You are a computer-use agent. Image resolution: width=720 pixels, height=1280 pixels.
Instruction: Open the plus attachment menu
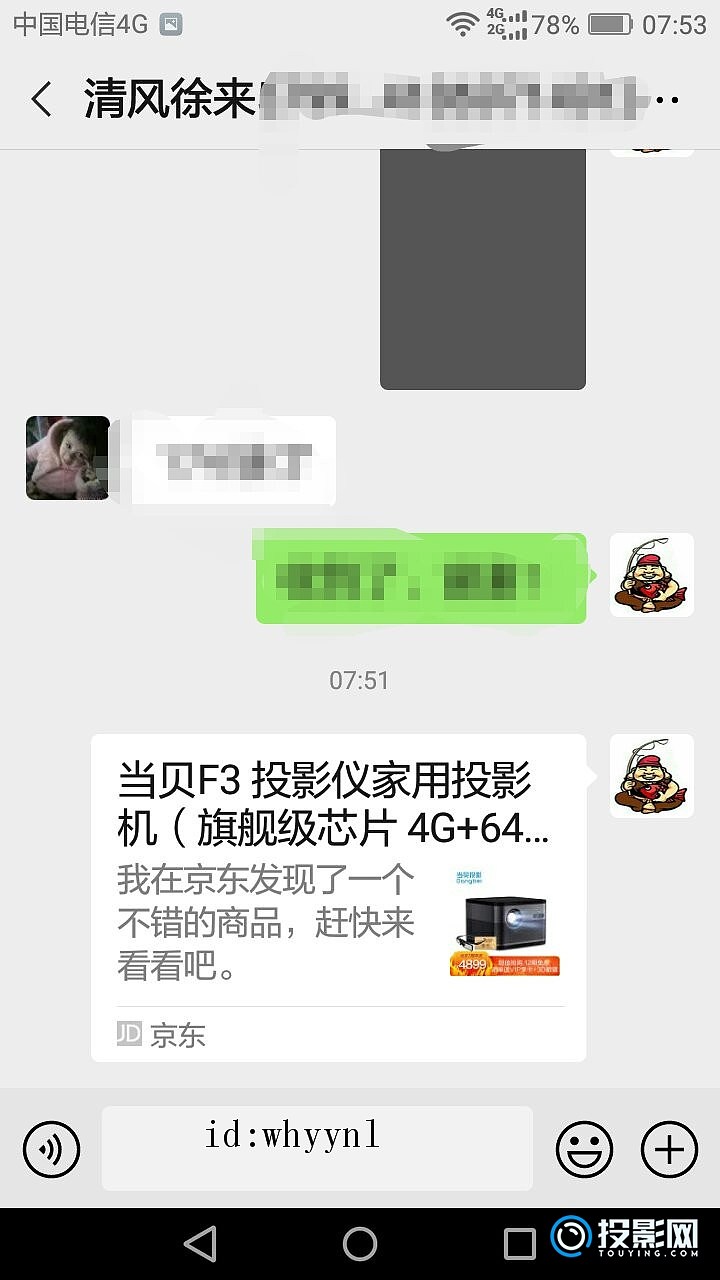pyautogui.click(x=669, y=1148)
